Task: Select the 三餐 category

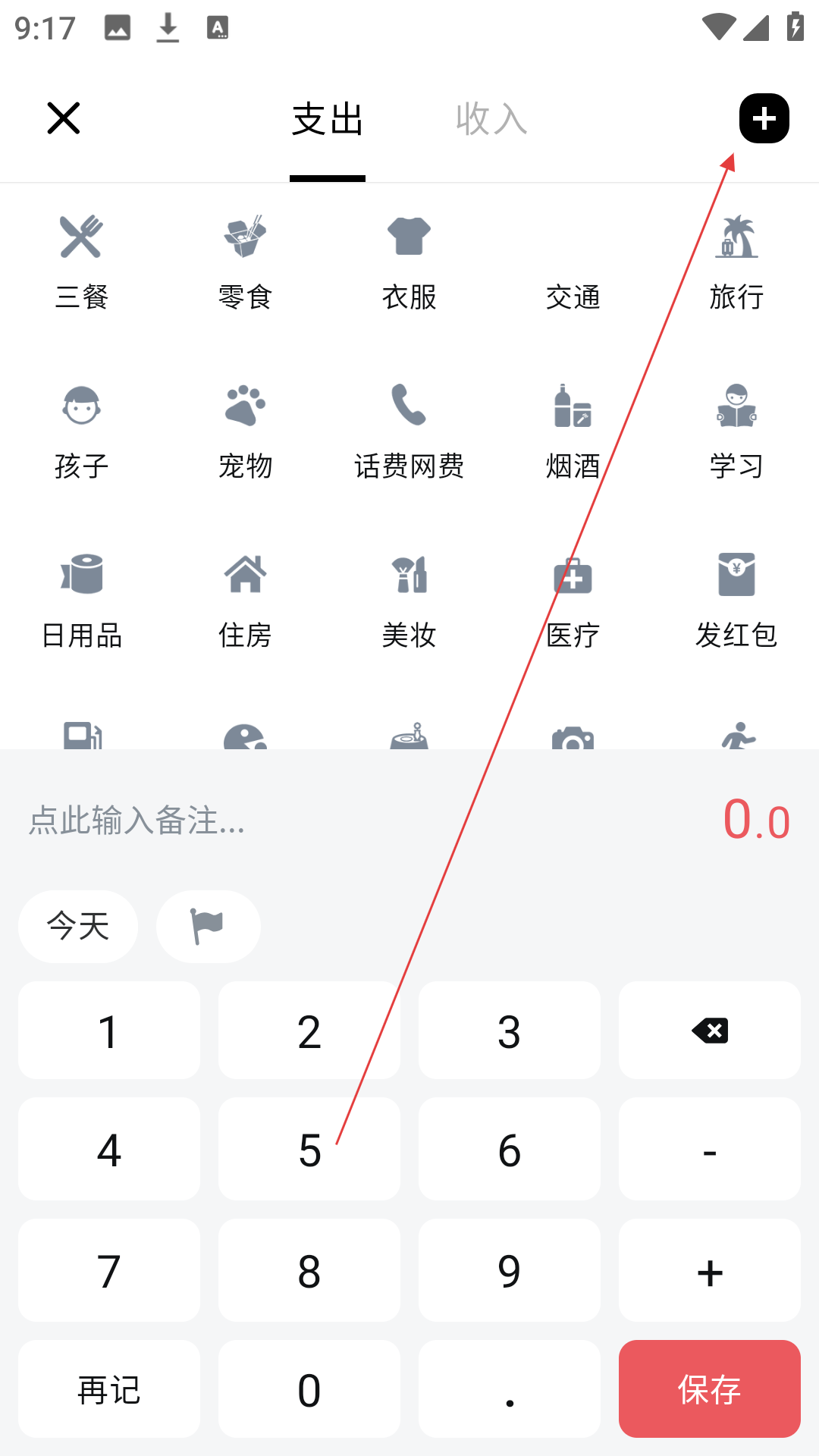Action: point(82,262)
